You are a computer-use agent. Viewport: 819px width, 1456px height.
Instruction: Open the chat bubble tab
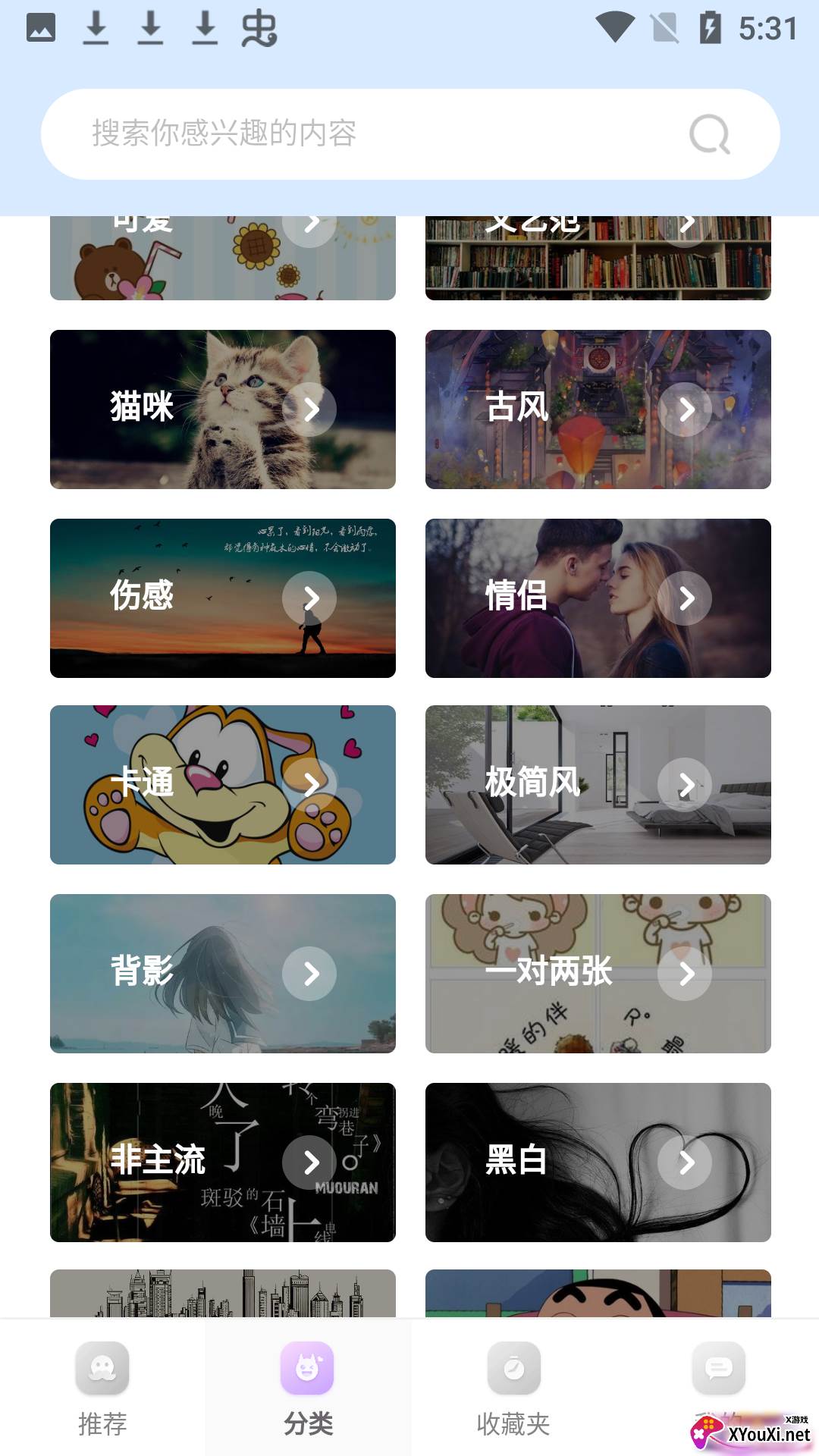[718, 1370]
